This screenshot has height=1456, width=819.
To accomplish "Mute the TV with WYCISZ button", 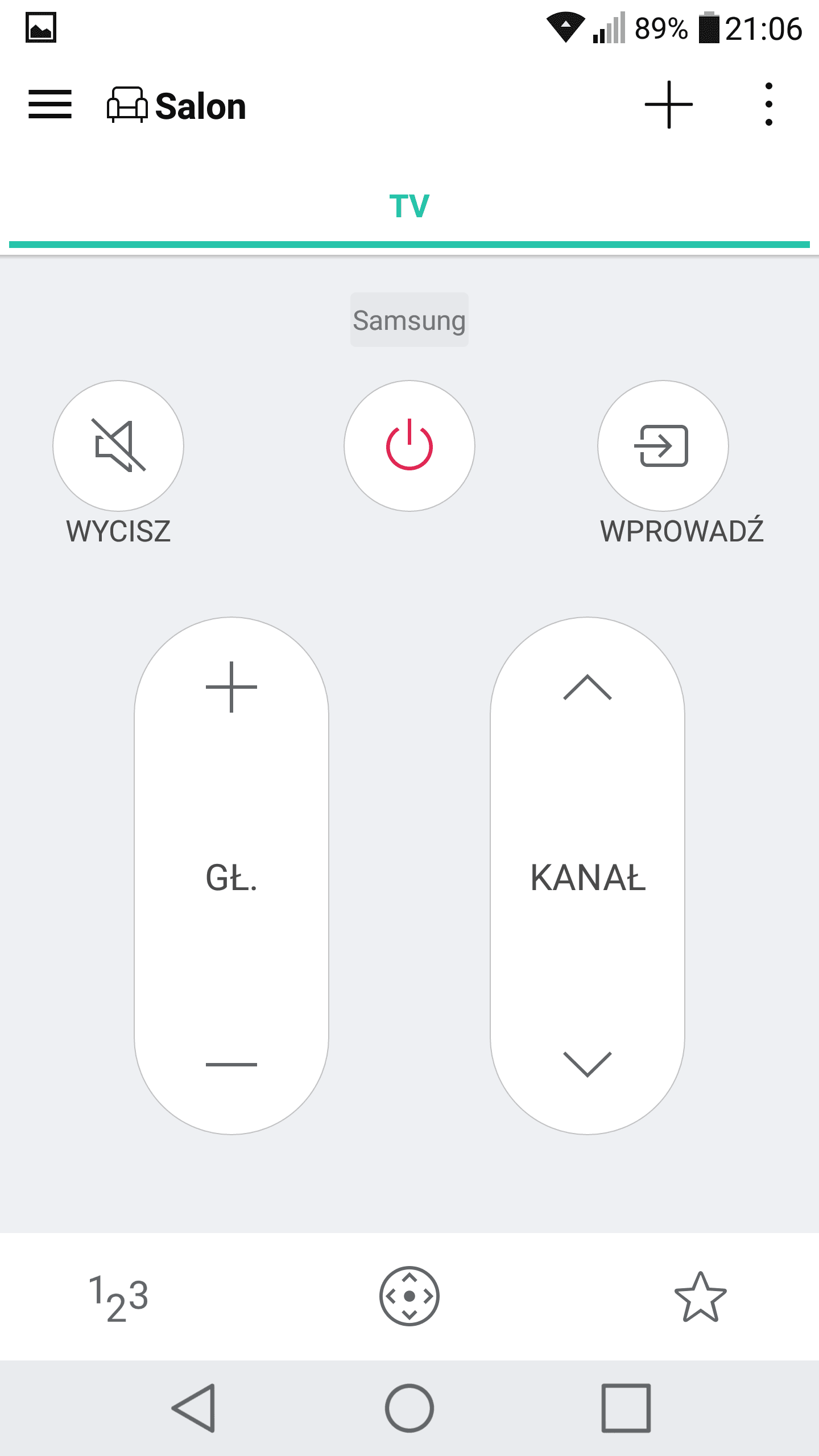I will click(x=118, y=446).
